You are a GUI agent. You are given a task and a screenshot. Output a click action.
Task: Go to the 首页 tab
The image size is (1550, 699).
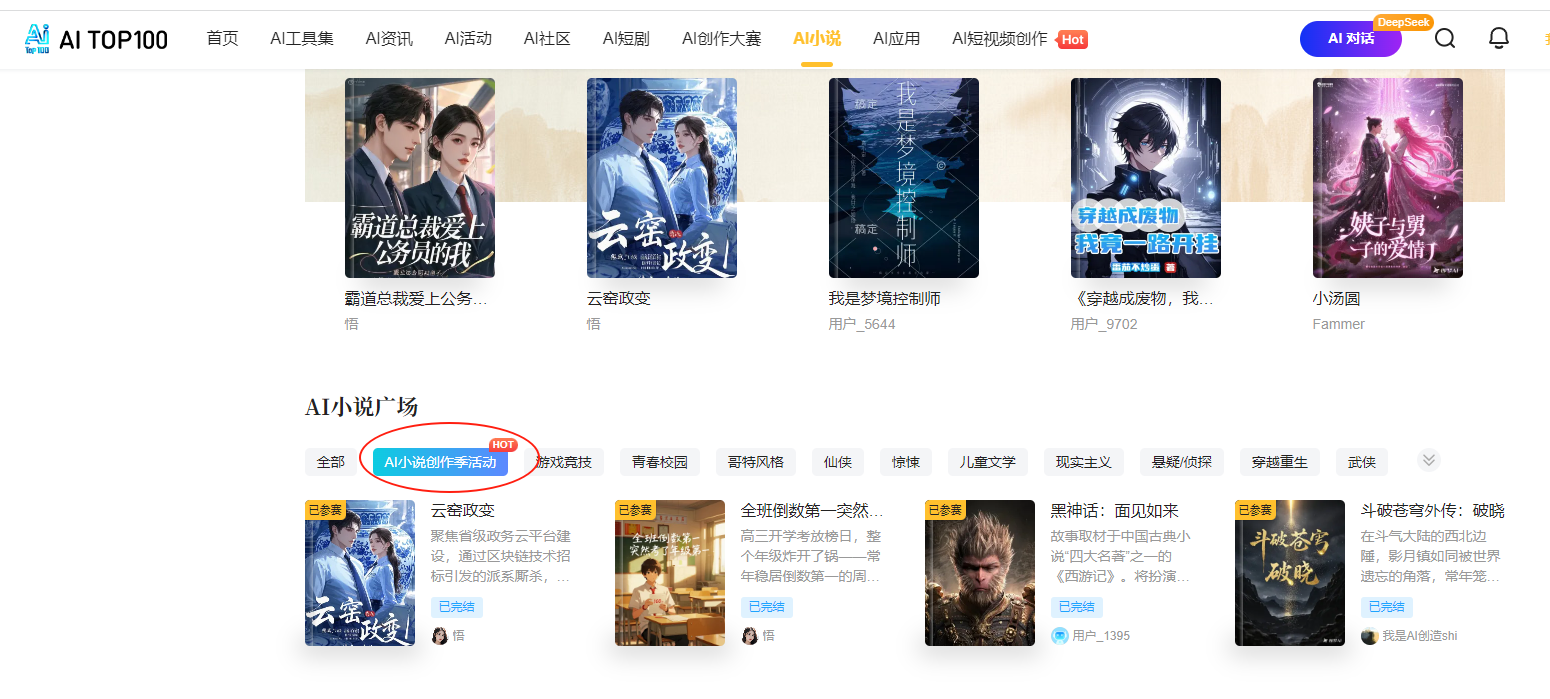[x=222, y=39]
